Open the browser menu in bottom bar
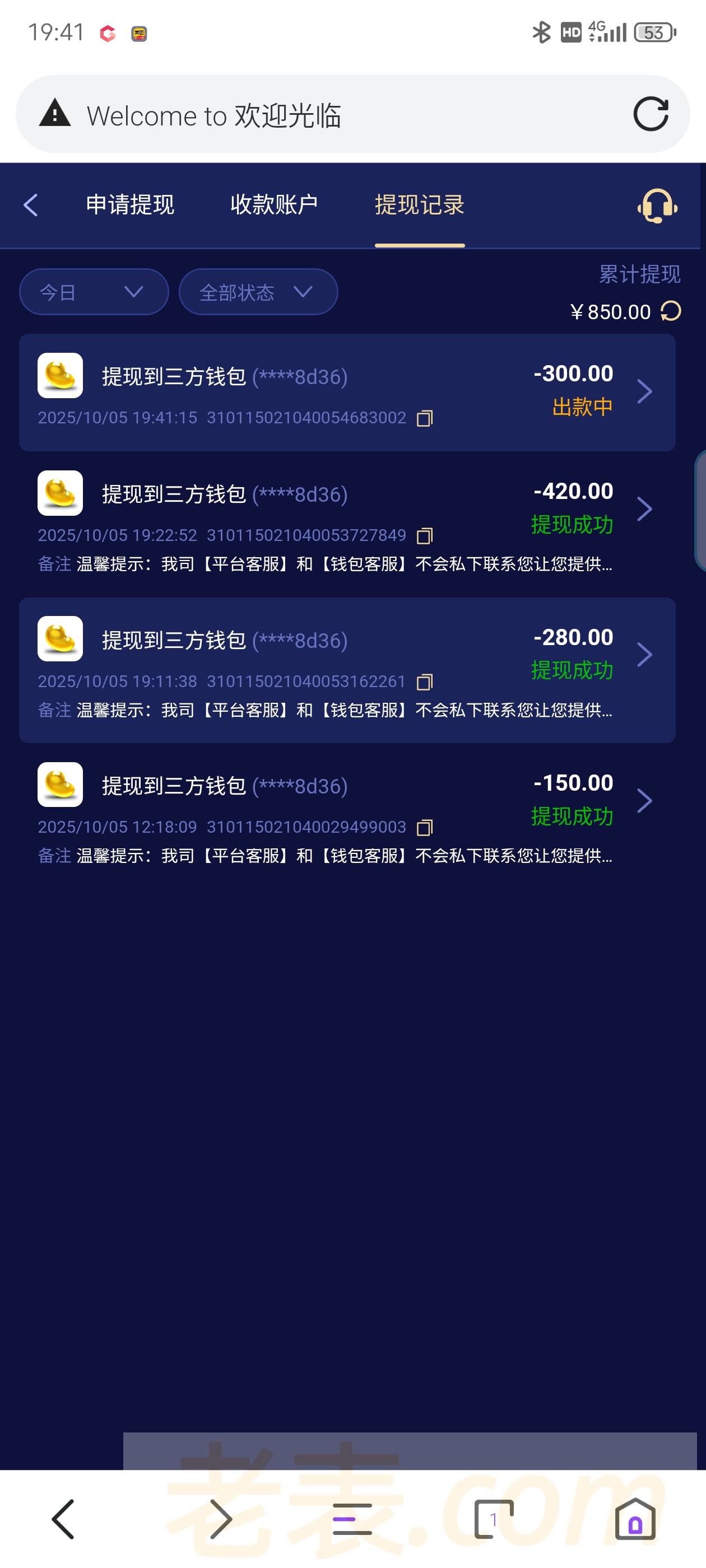The width and height of the screenshot is (706, 1568). point(352,1519)
